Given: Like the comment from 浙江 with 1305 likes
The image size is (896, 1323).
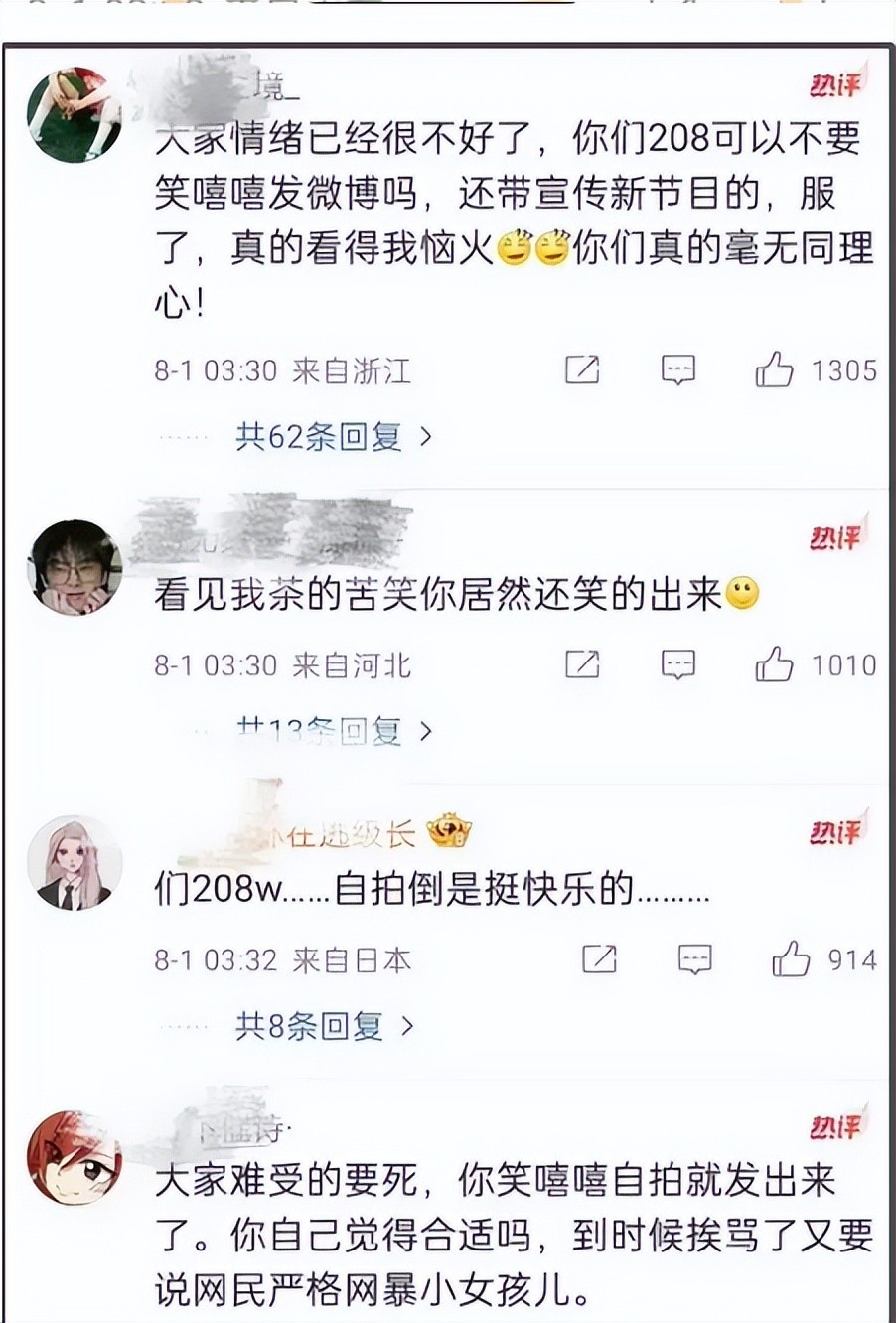Looking at the screenshot, I should click(775, 370).
